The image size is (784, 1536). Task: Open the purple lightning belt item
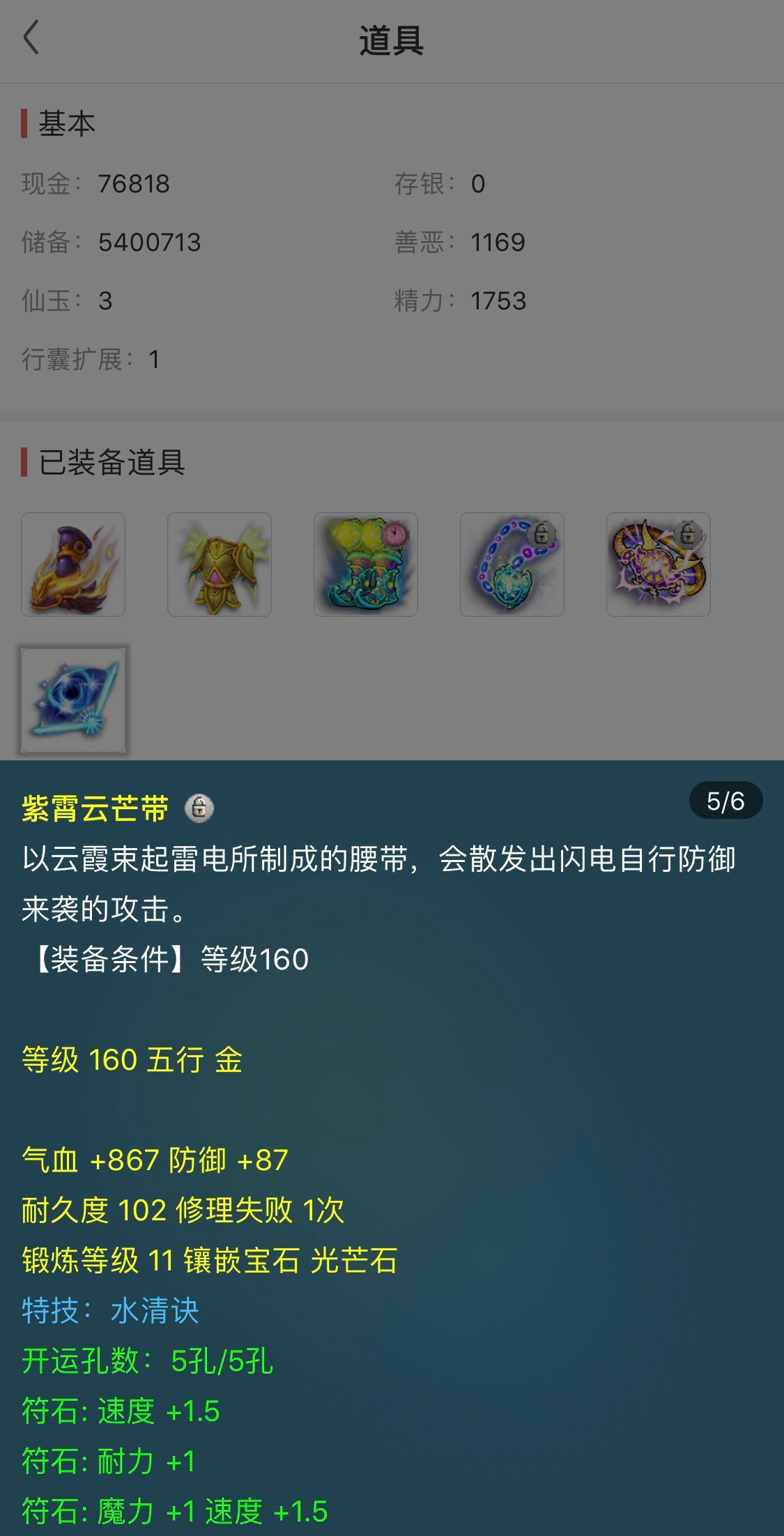pyautogui.click(x=659, y=565)
